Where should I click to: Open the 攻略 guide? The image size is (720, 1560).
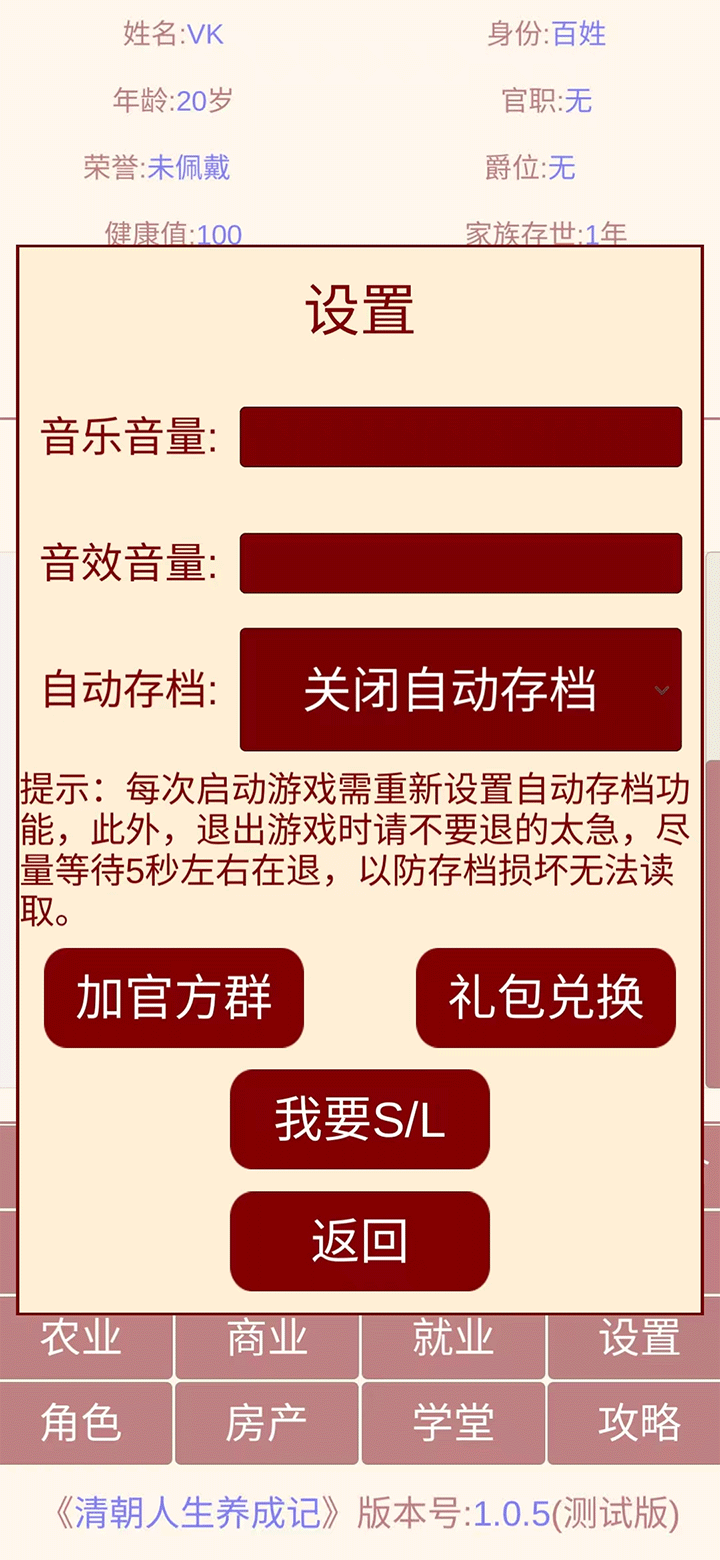tap(638, 1423)
